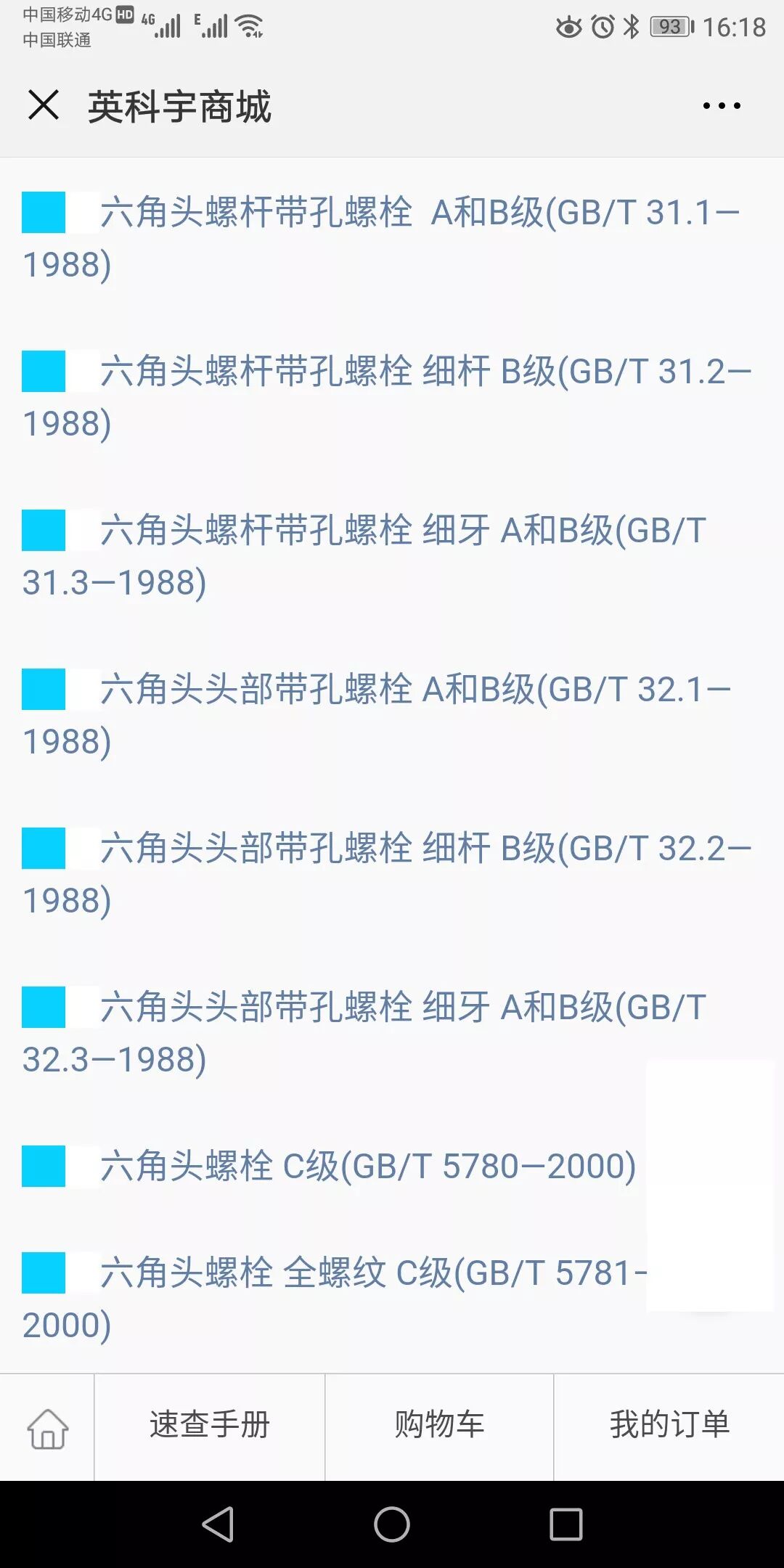Open 六角头螺栓 C级 GB/T 5780-2000

coord(367,1167)
